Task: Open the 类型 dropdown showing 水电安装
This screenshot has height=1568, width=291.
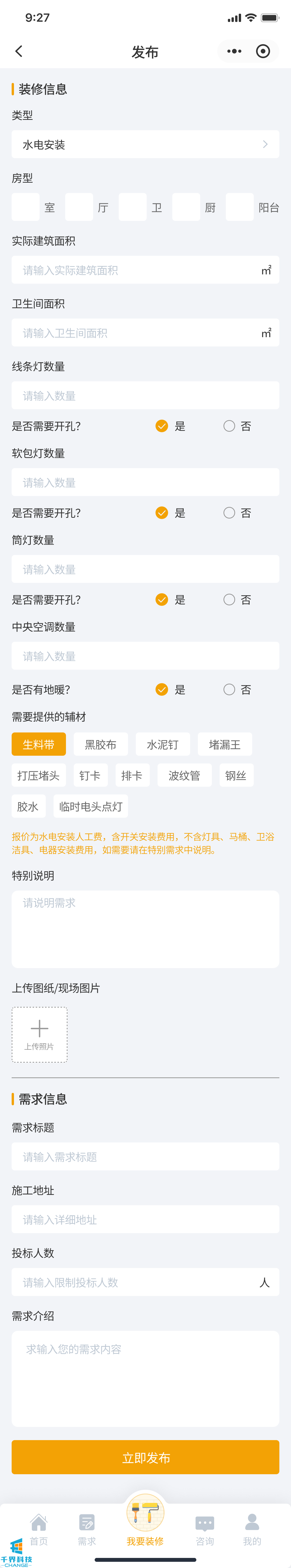Action: point(145,144)
